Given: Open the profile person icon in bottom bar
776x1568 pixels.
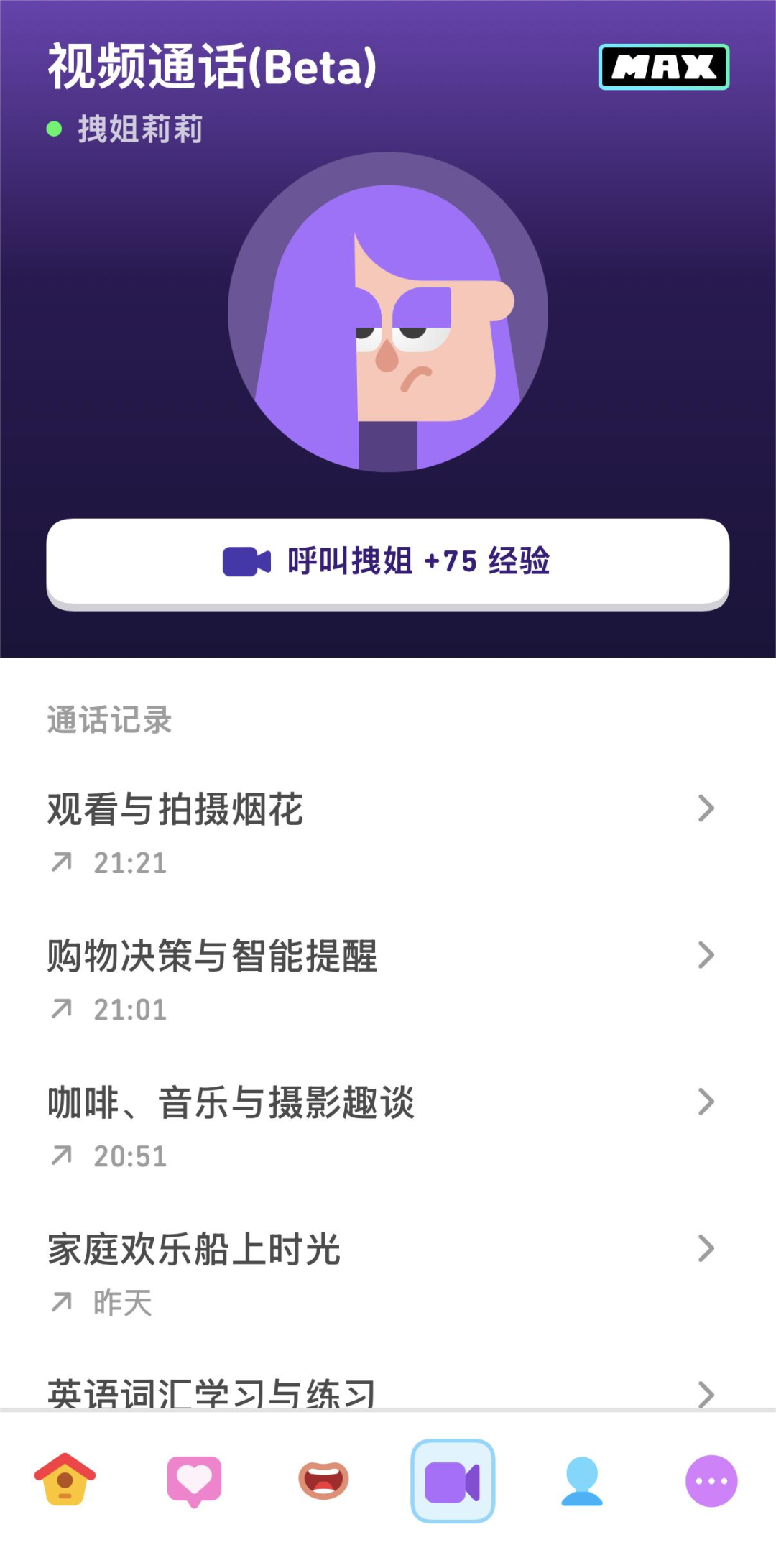Looking at the screenshot, I should pos(581,1480).
